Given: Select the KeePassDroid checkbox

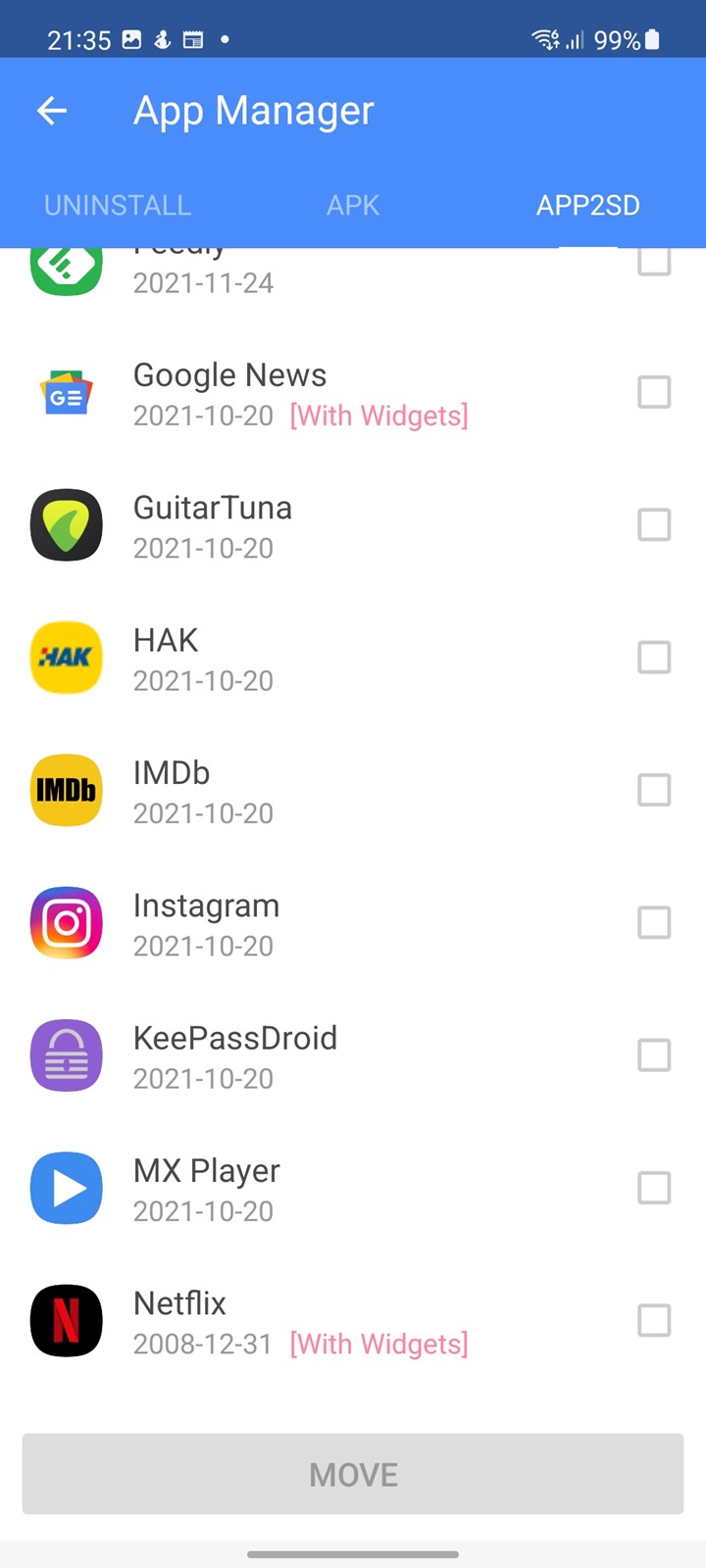Looking at the screenshot, I should 654,1055.
